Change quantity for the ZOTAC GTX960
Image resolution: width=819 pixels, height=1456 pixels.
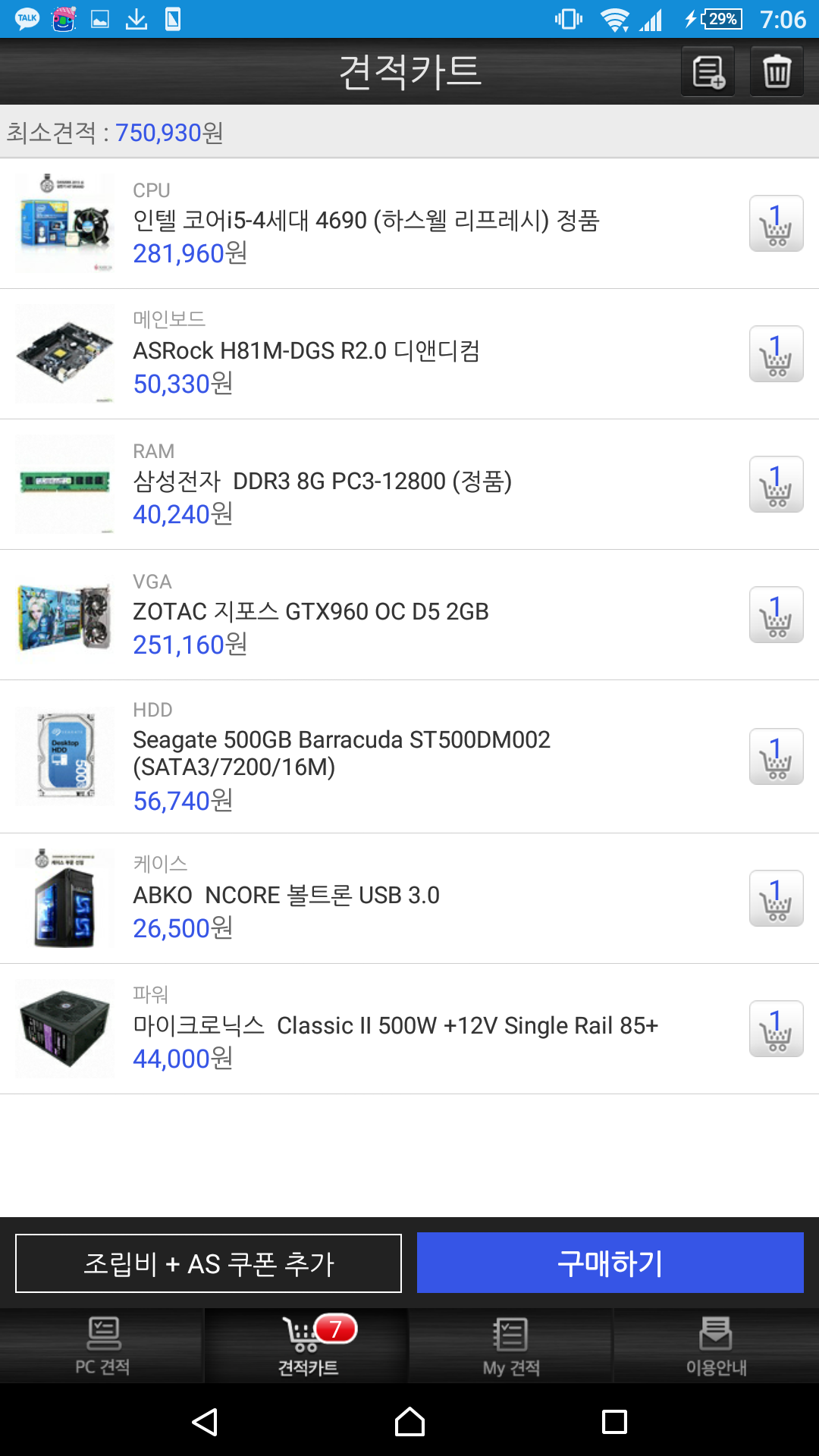(776, 615)
